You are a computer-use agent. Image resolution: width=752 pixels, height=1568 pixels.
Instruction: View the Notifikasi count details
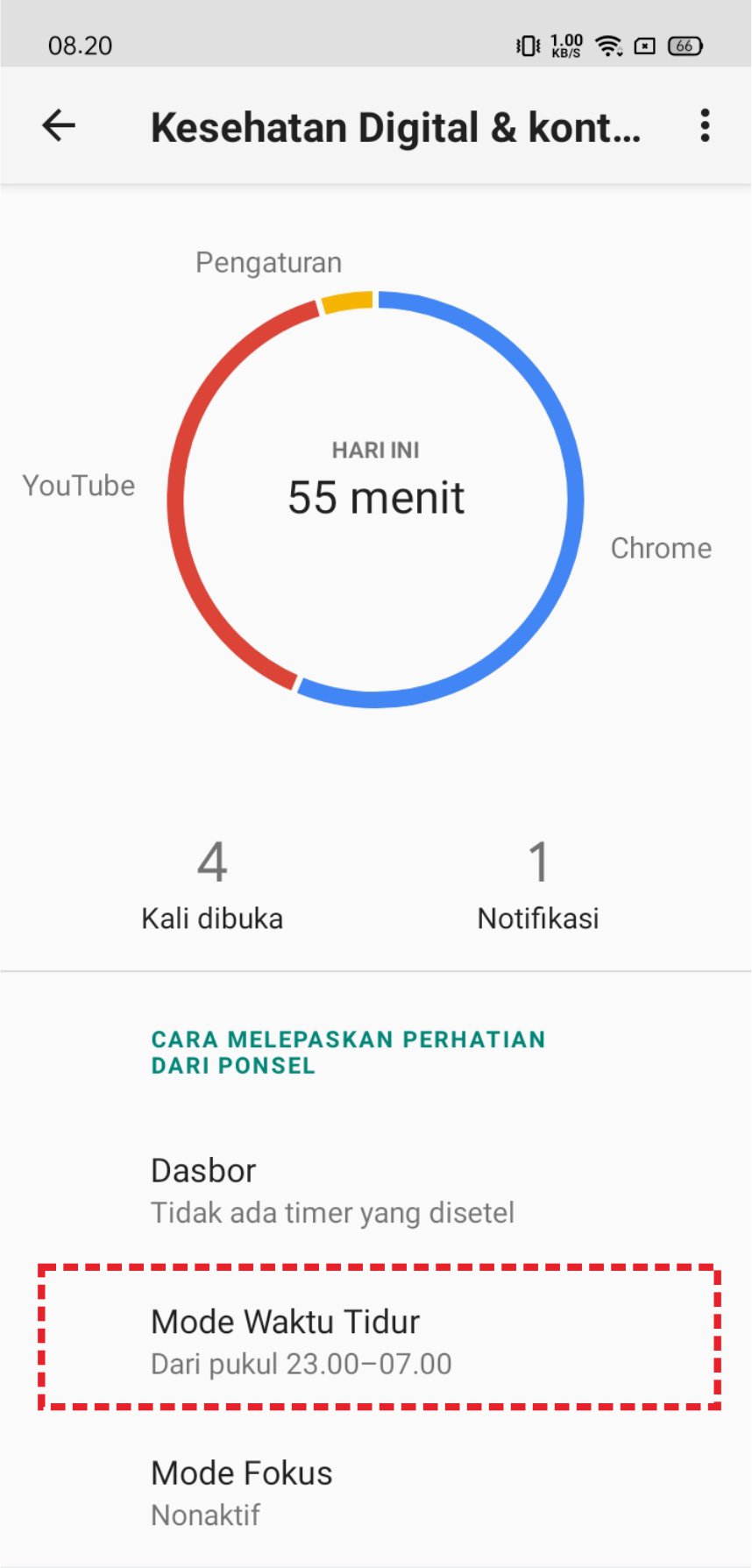point(537,883)
